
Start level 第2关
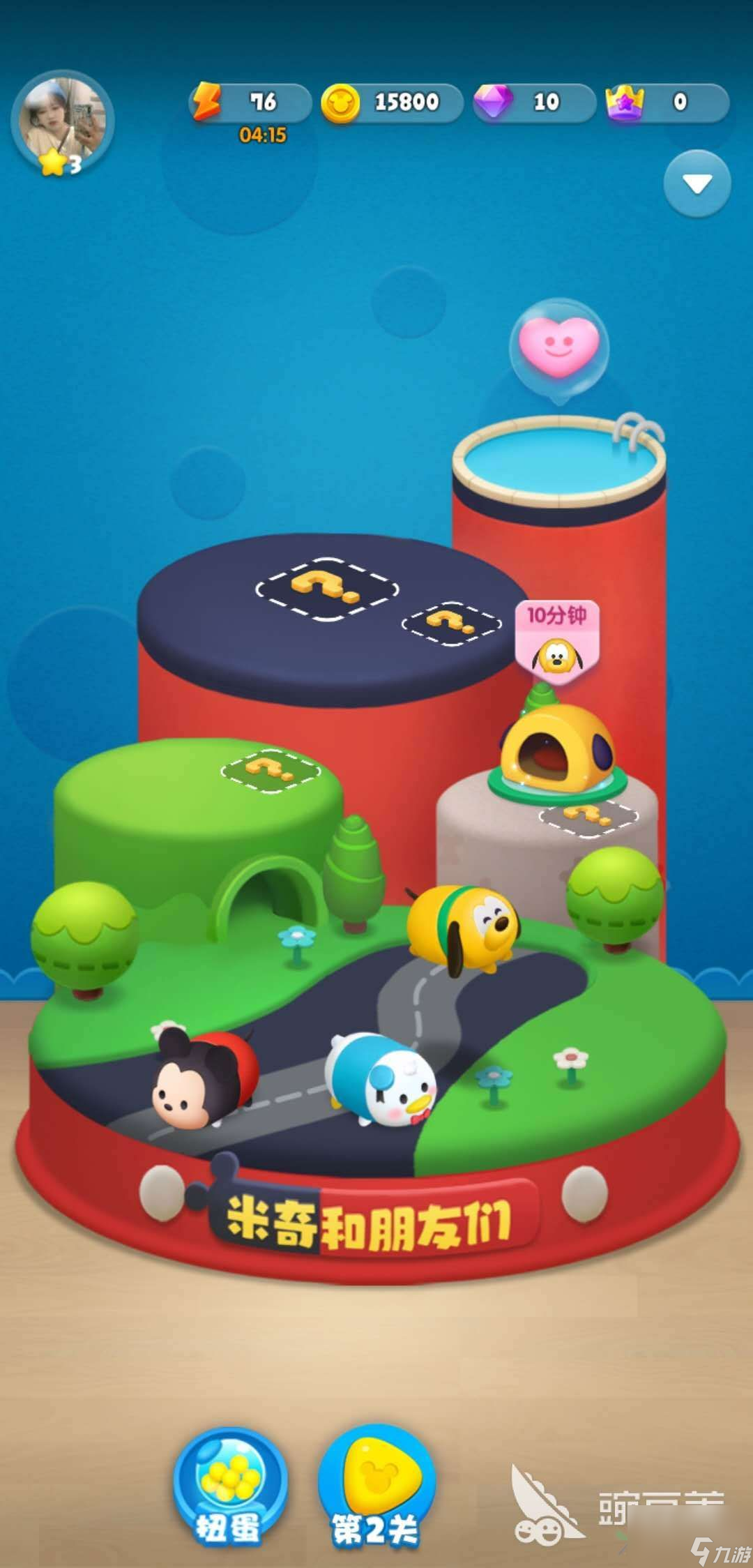(376, 1484)
